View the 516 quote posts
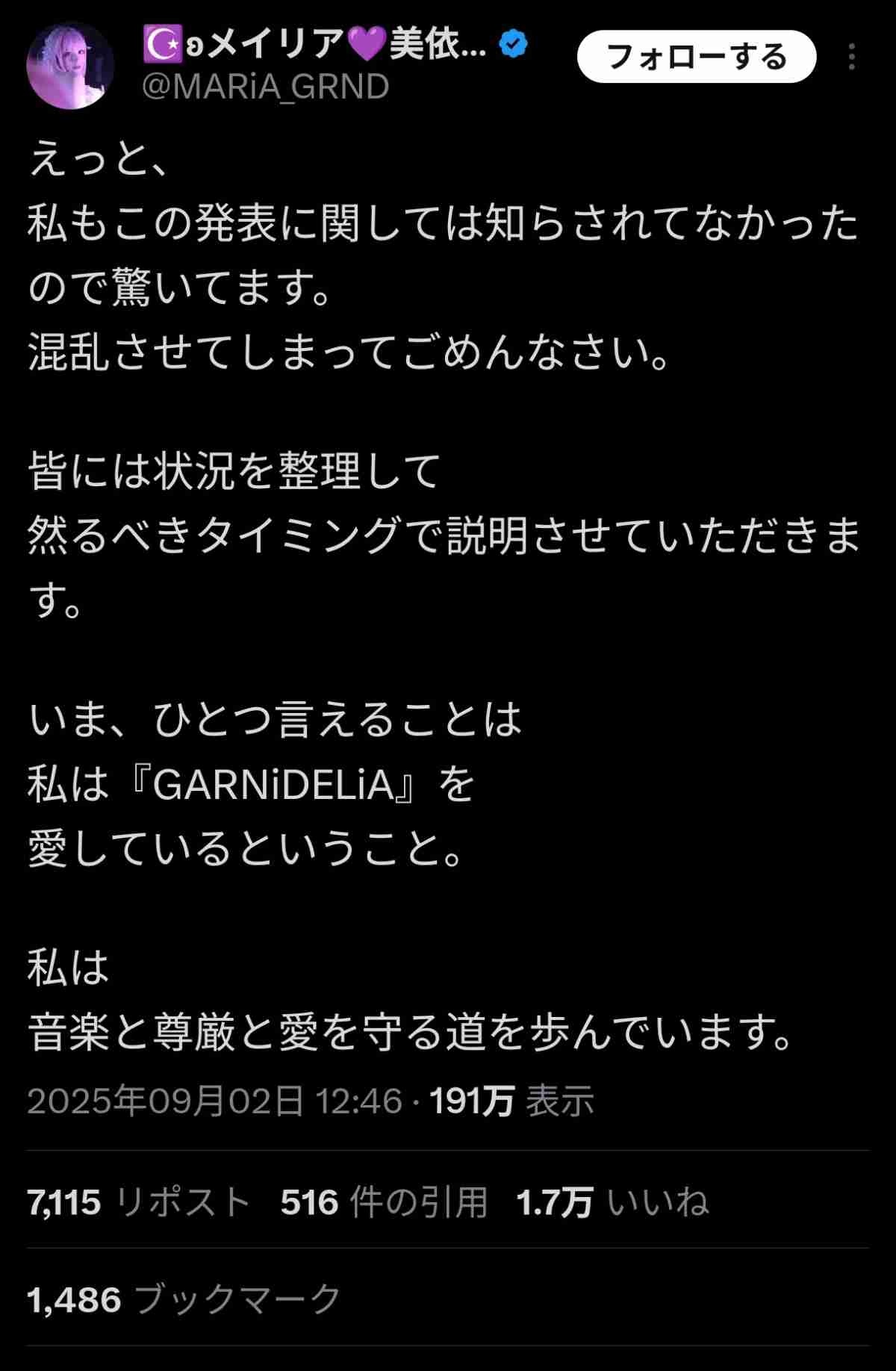896x1371 pixels. (384, 1203)
